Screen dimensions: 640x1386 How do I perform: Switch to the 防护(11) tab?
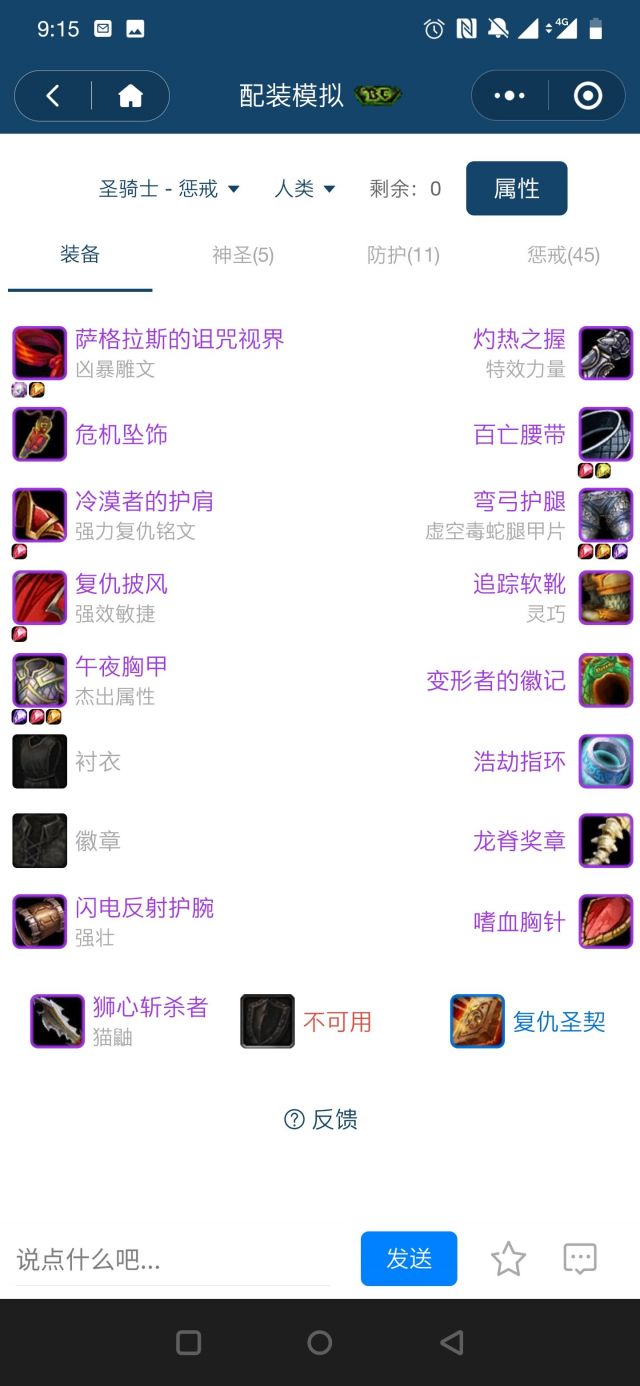point(403,255)
